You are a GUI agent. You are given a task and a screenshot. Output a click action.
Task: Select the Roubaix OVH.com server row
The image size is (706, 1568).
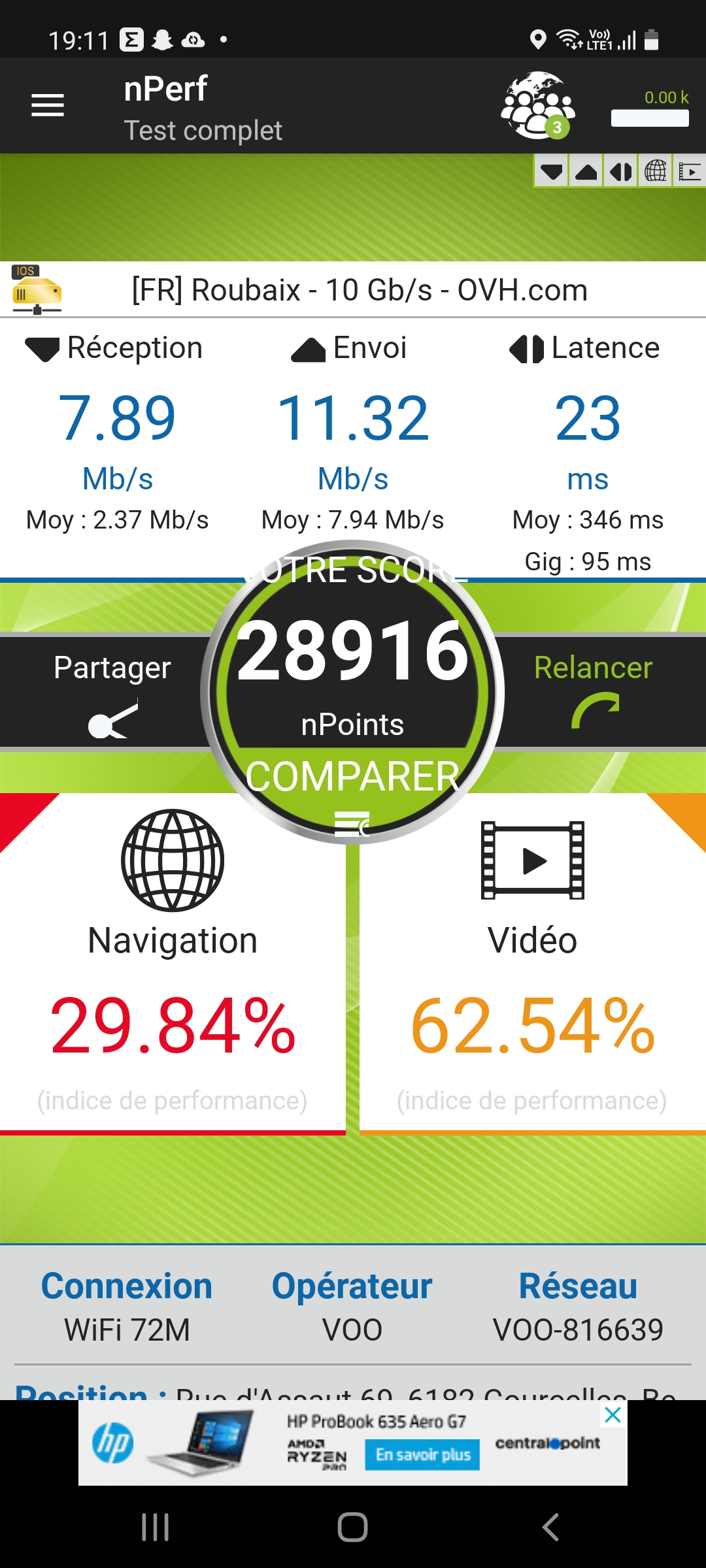353,289
